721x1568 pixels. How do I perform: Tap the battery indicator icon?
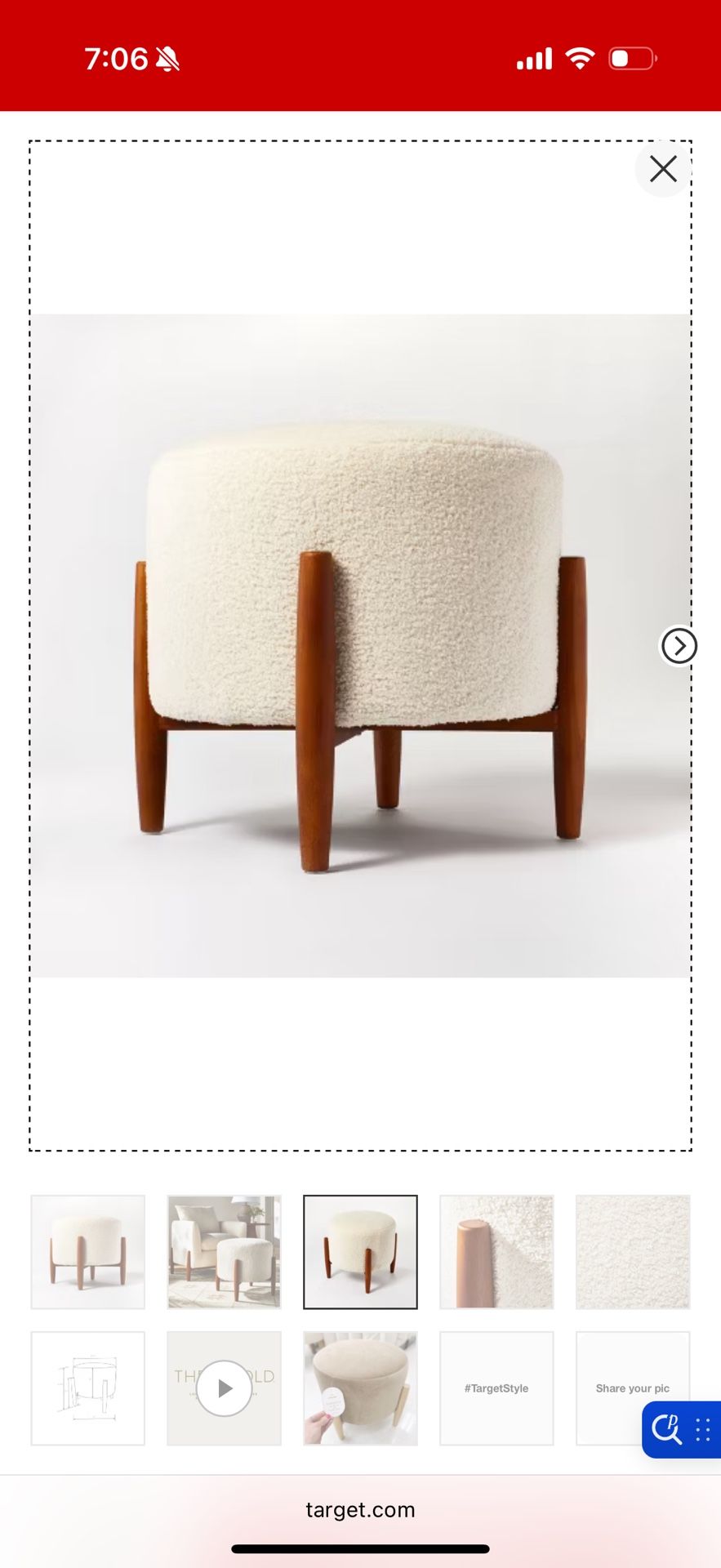click(x=633, y=57)
